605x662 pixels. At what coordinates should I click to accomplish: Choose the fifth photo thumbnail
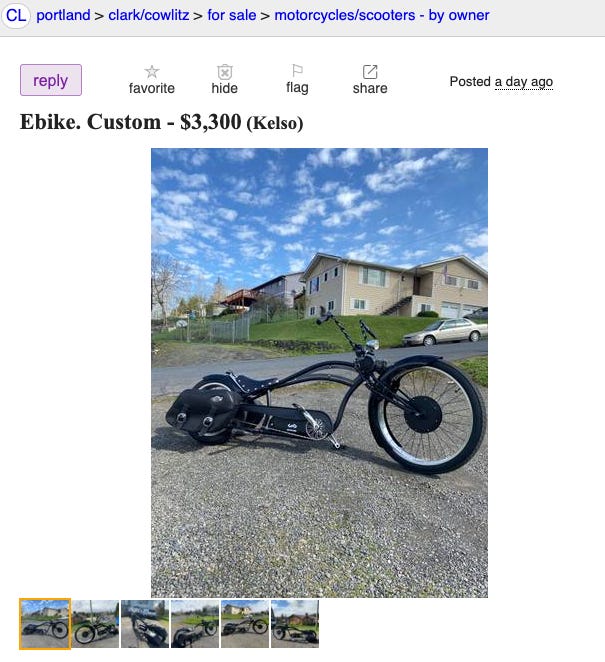click(245, 624)
